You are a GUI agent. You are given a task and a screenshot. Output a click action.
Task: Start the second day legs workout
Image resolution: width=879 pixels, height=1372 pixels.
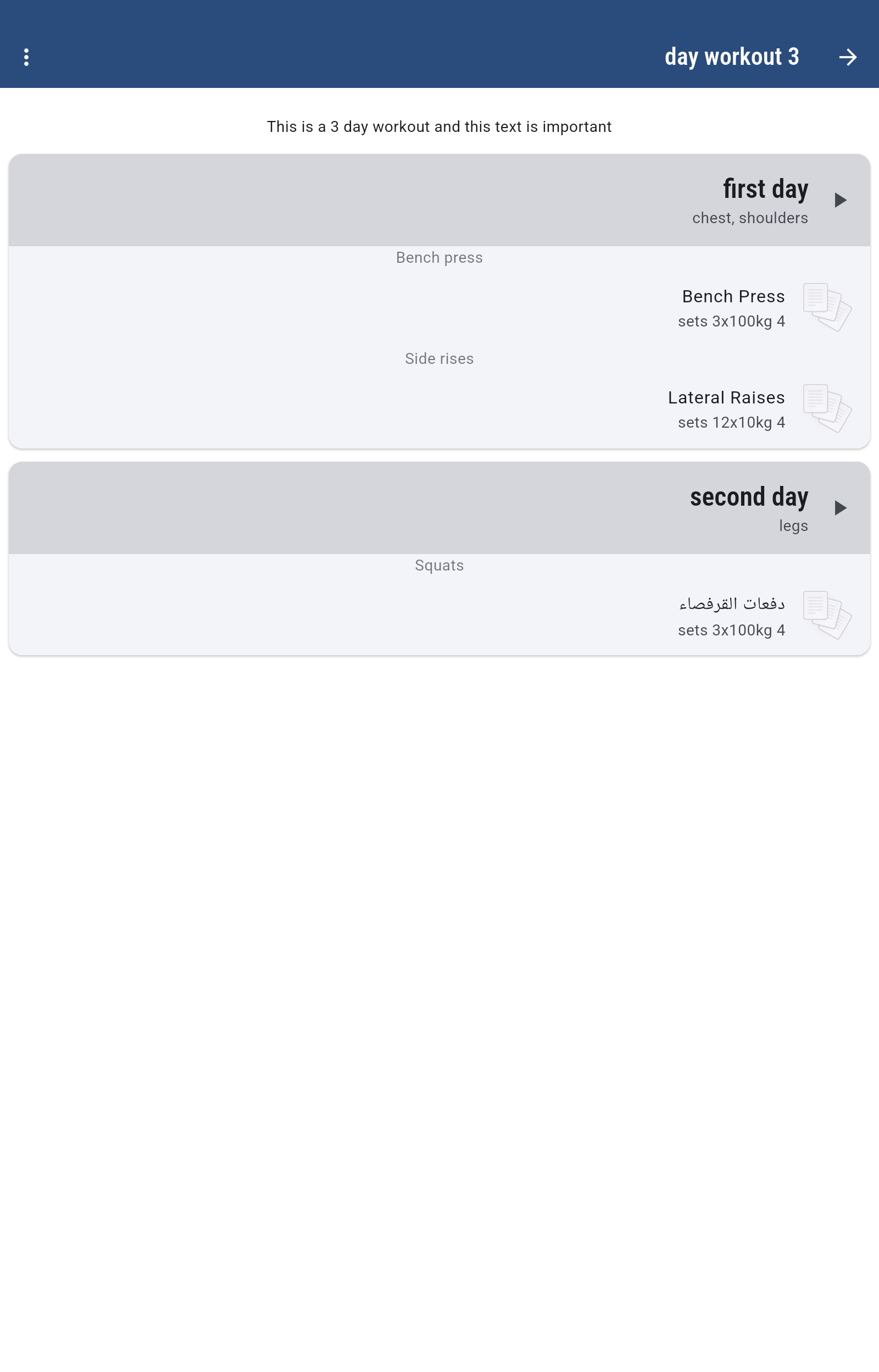839,507
